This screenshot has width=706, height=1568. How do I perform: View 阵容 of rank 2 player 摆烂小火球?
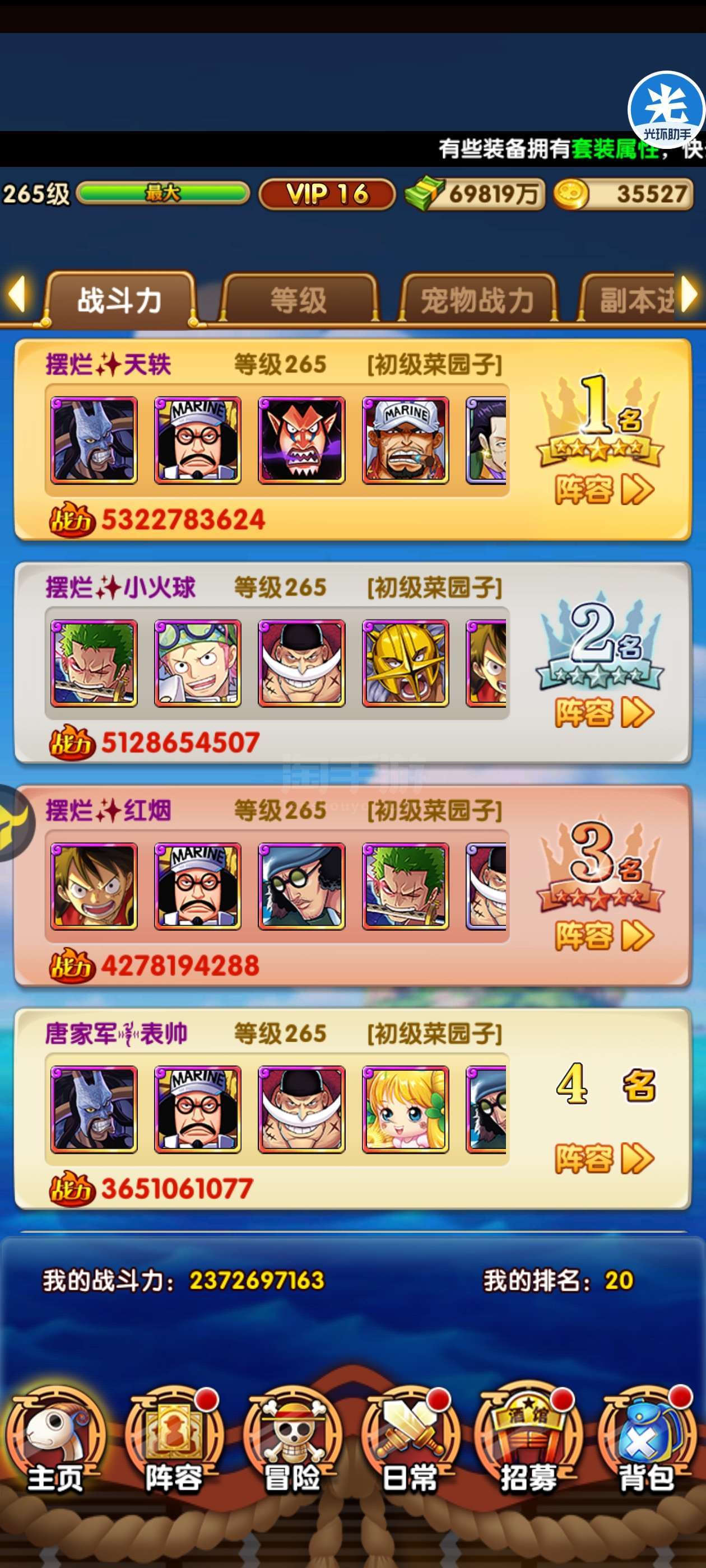(x=603, y=713)
